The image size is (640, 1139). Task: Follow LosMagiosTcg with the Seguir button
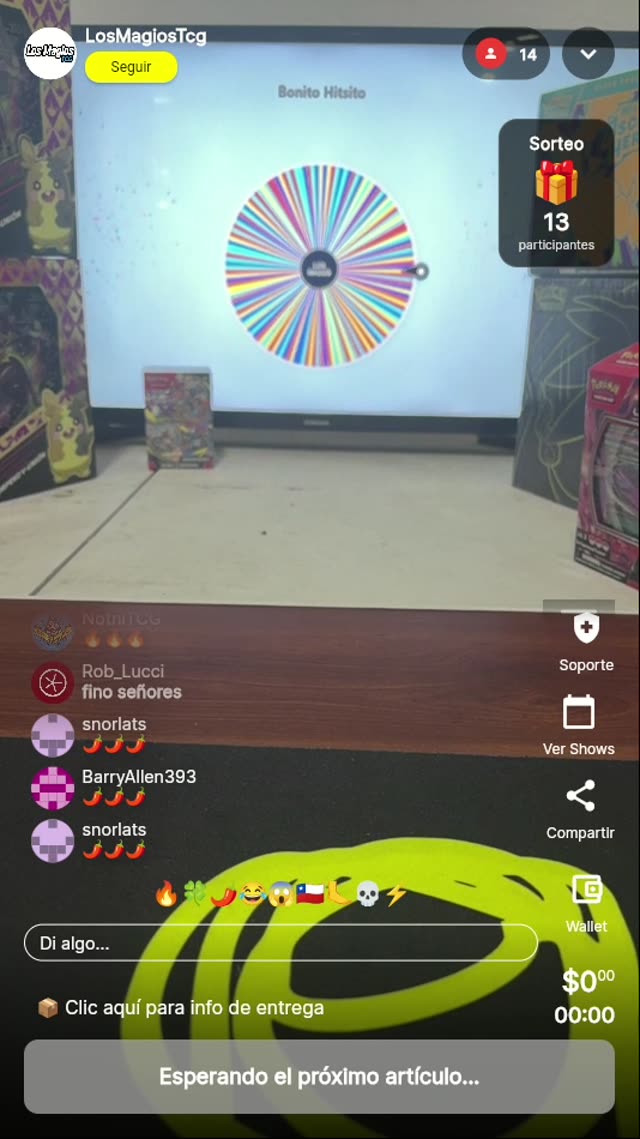tap(131, 67)
